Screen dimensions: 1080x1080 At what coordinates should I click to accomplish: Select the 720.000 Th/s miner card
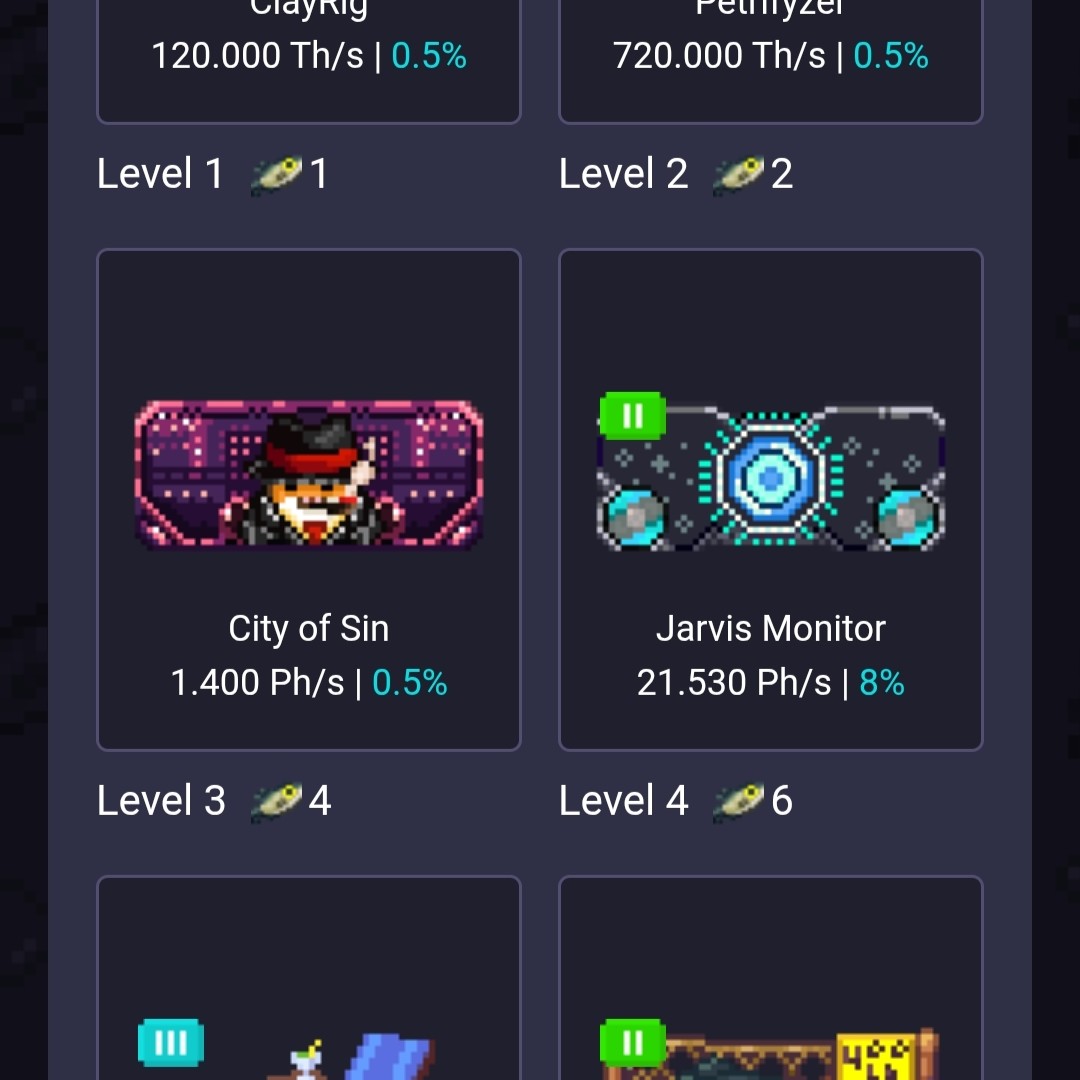(x=770, y=61)
